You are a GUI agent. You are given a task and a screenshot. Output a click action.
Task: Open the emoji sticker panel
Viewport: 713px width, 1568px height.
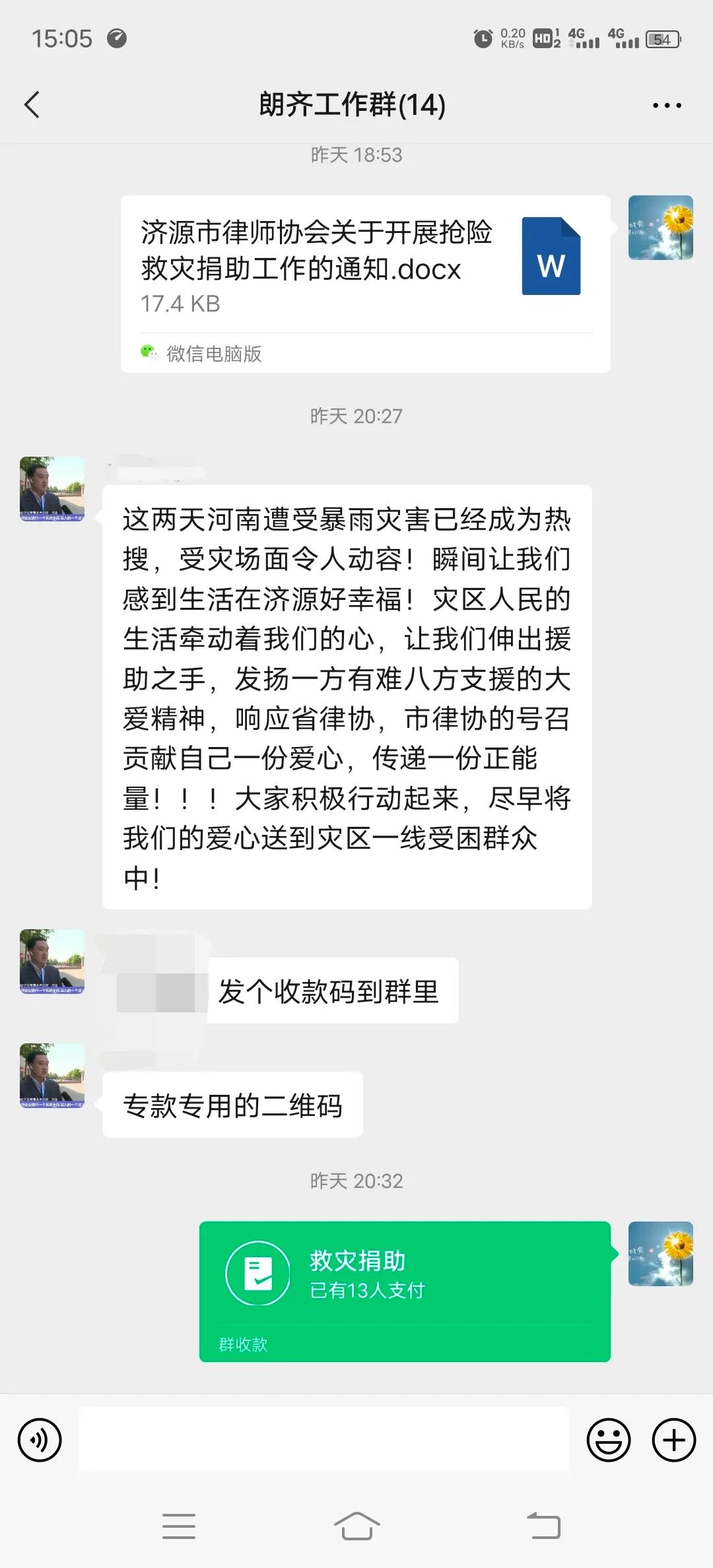(608, 1439)
